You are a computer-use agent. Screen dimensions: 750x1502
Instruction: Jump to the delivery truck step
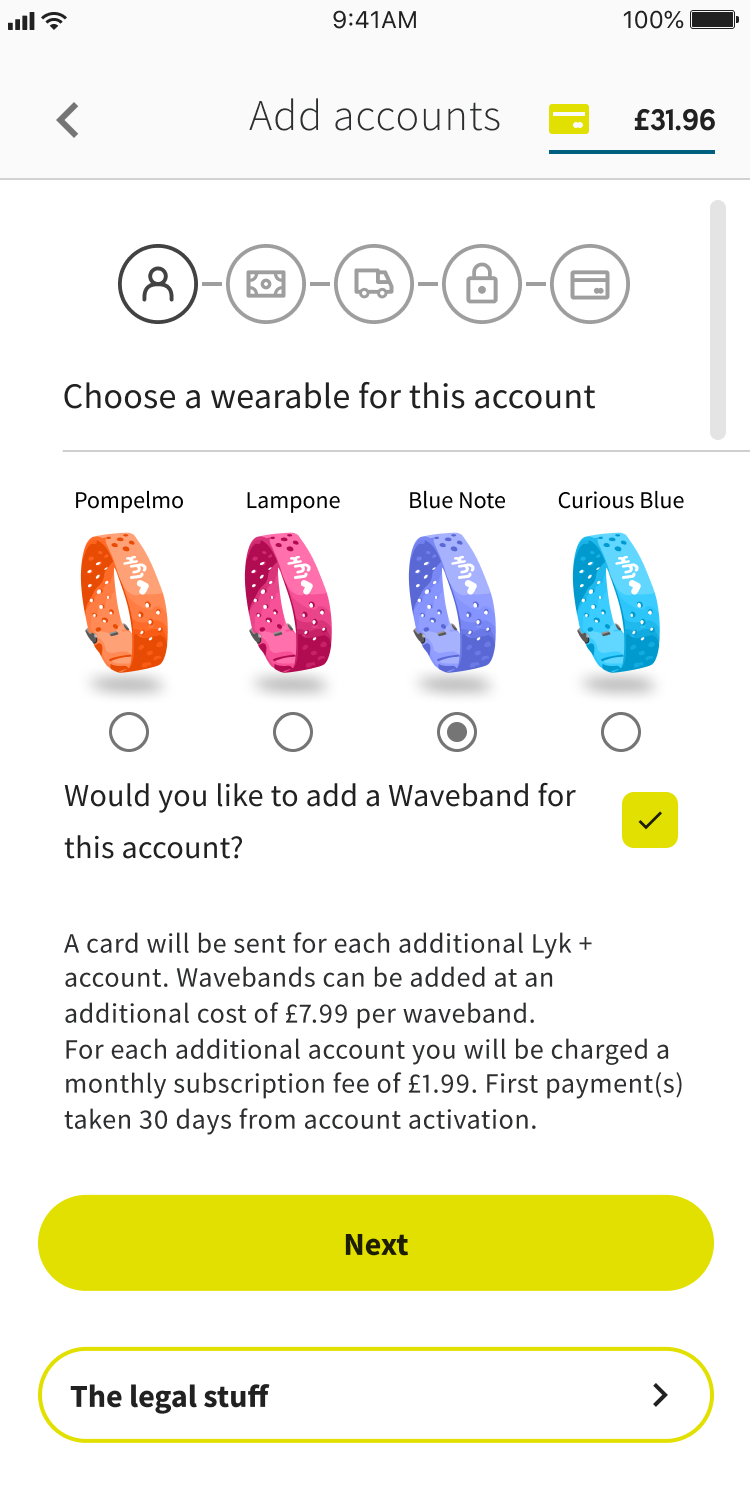pyautogui.click(x=374, y=285)
